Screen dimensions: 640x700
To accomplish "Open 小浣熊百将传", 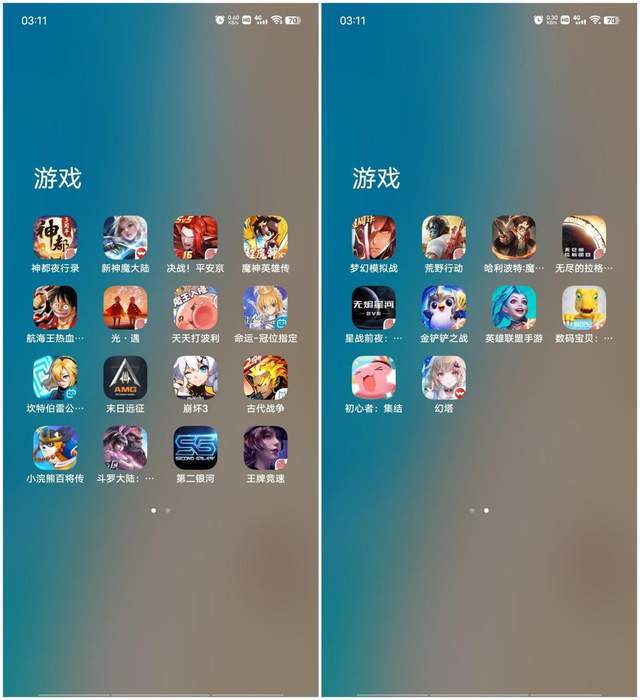I will coord(55,448).
